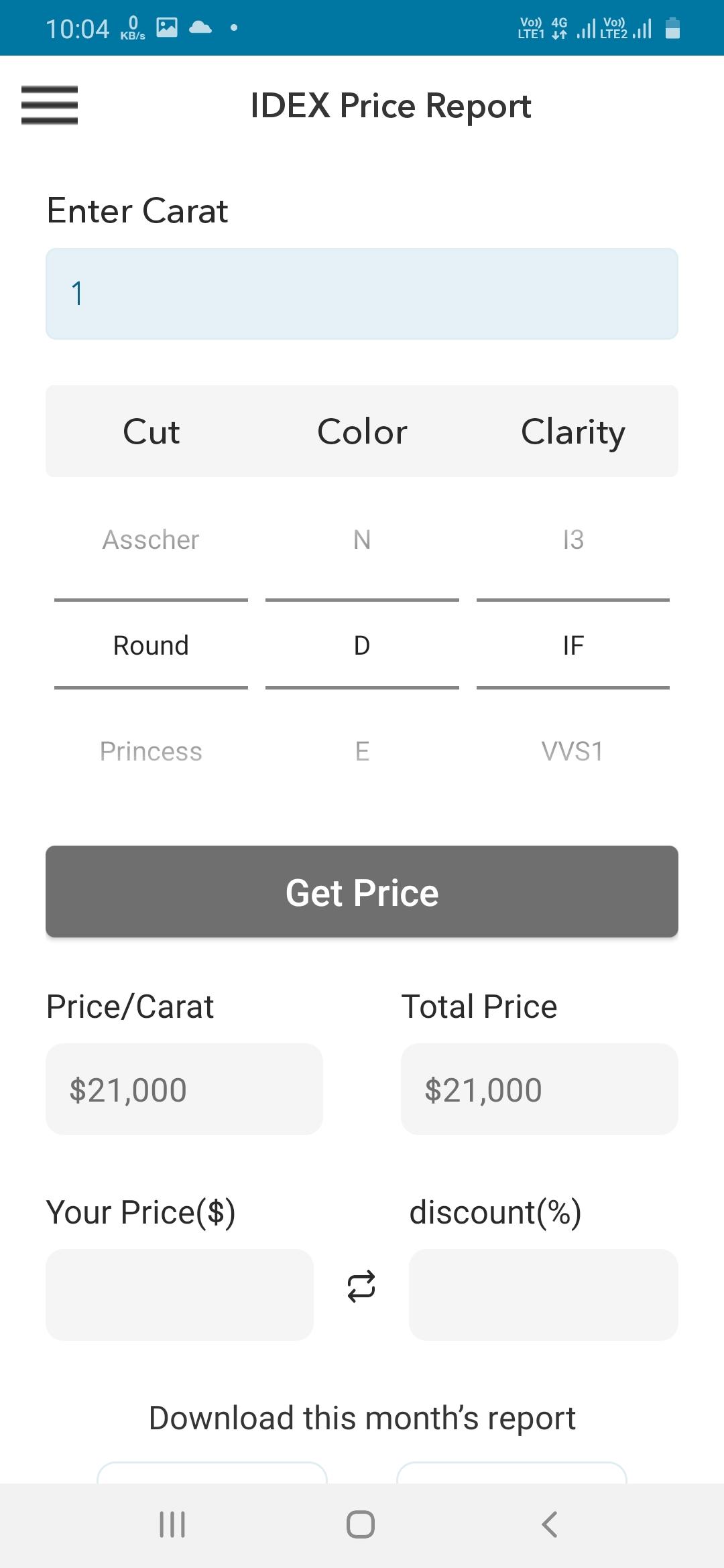Choose color E in the Color picker
724x1568 pixels.
pyautogui.click(x=362, y=751)
